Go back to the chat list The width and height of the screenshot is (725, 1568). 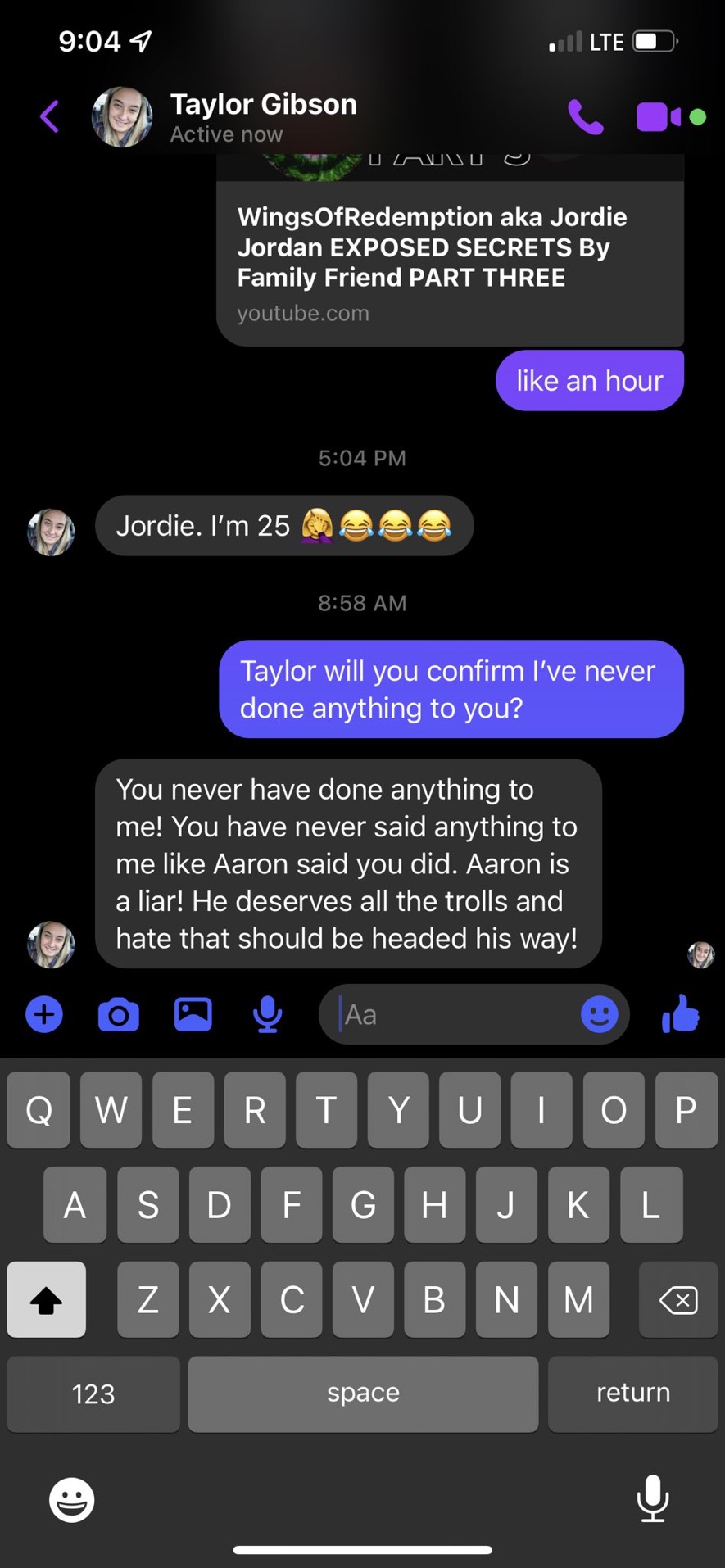click(49, 116)
